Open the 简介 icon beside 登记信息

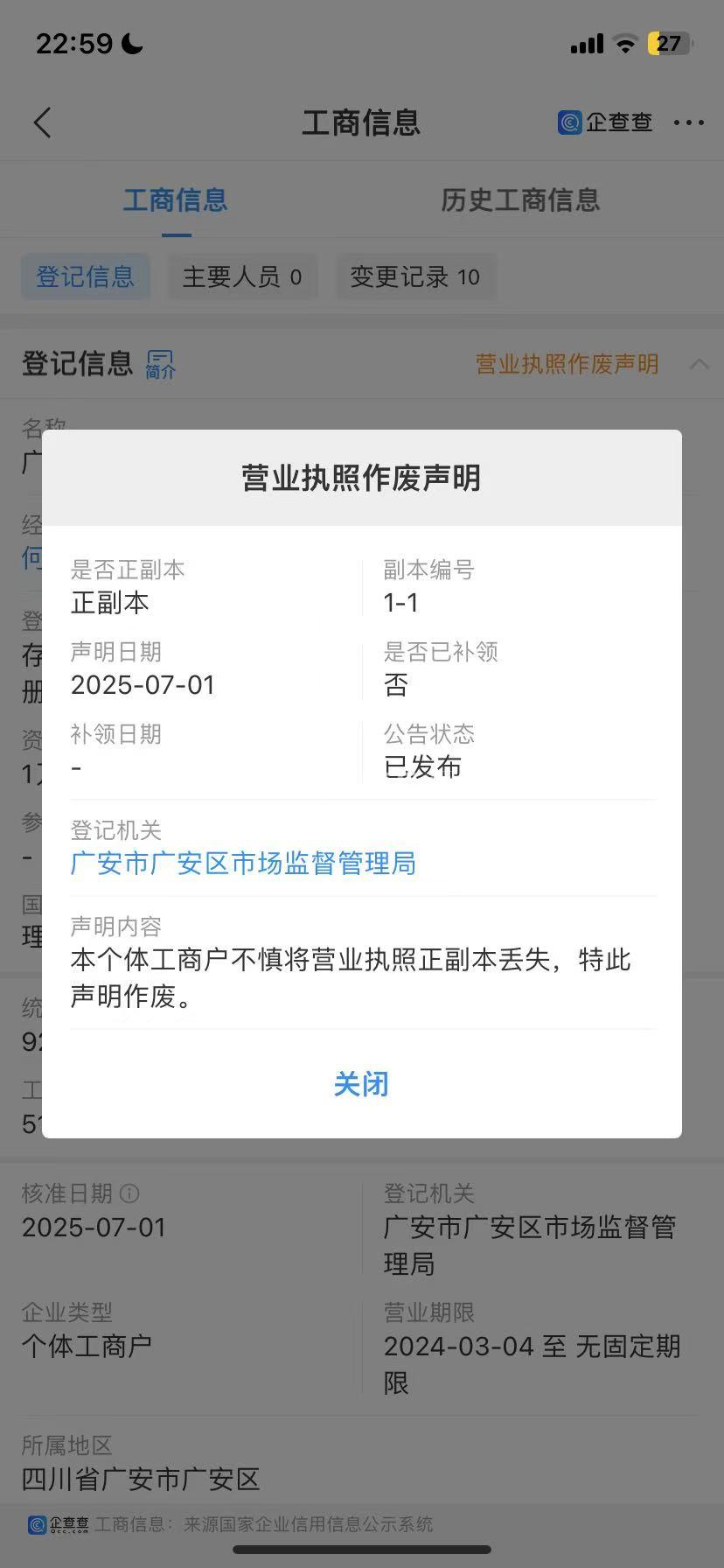click(x=161, y=364)
